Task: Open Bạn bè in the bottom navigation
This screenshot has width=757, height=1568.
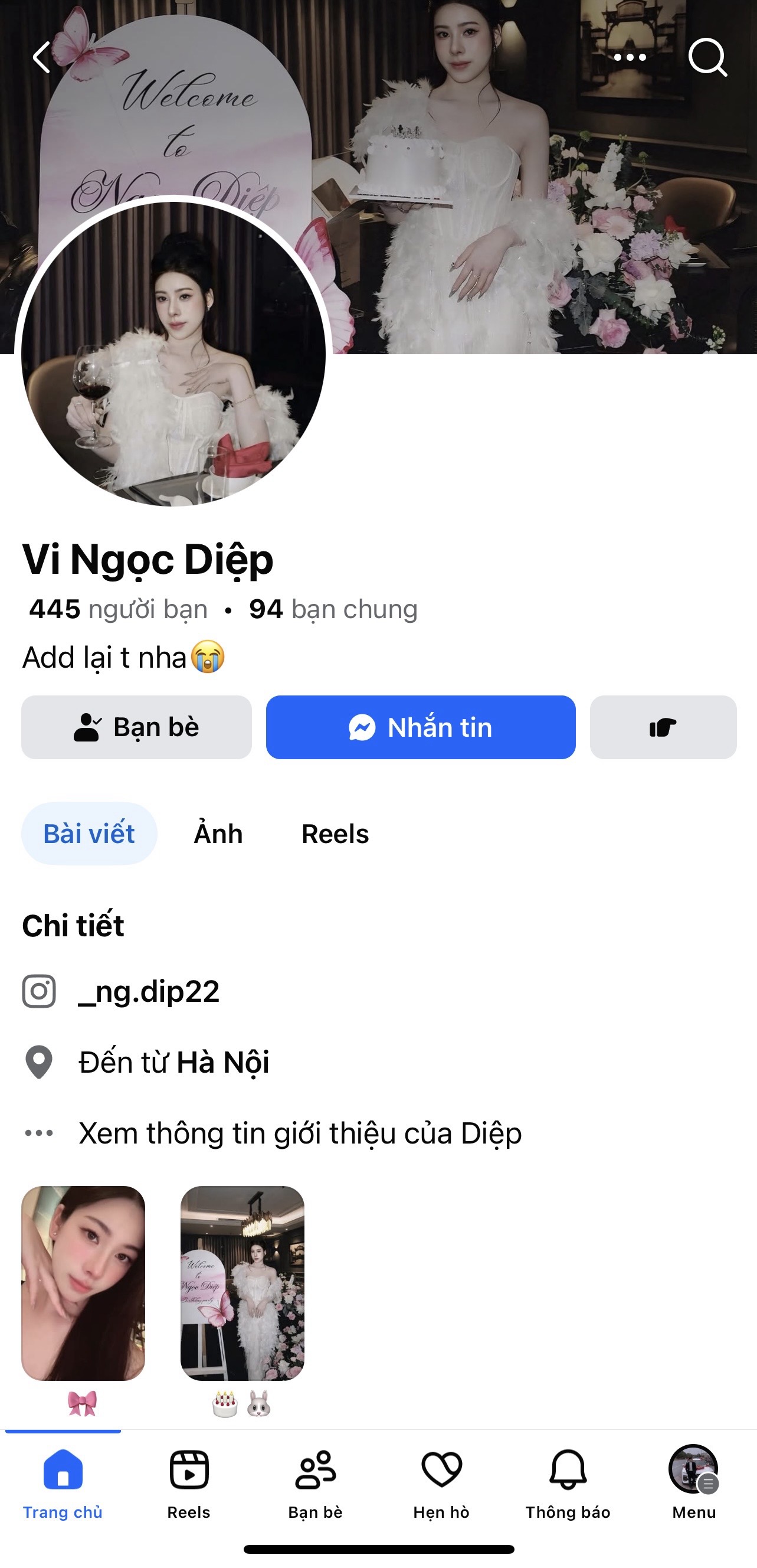Action: [x=315, y=1484]
